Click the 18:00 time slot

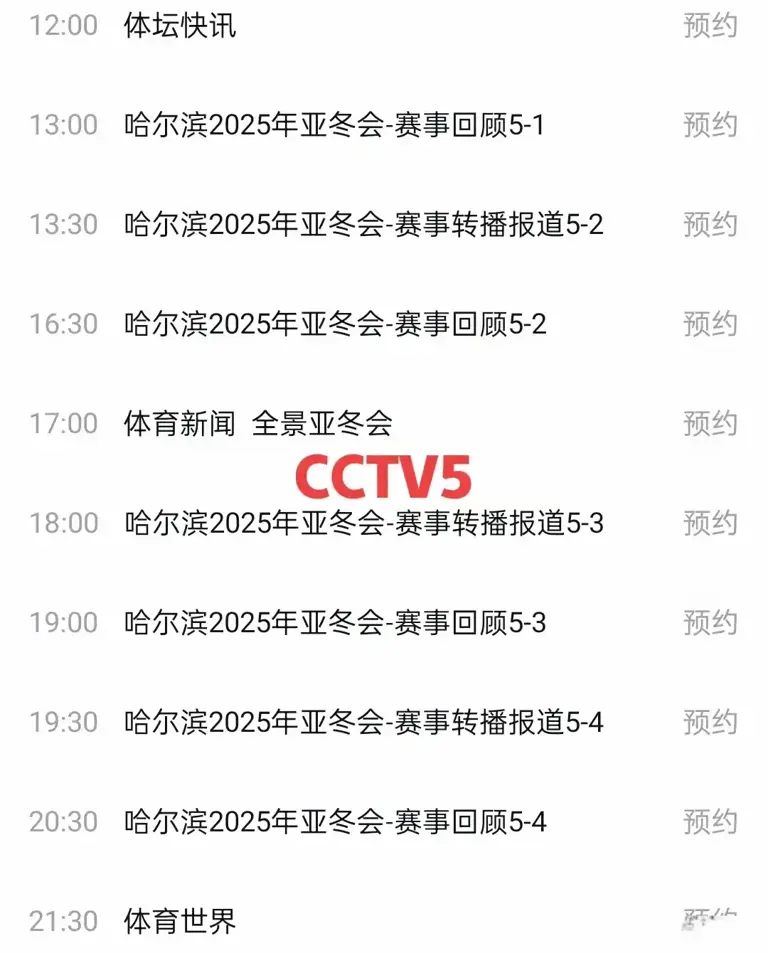pyautogui.click(x=64, y=523)
